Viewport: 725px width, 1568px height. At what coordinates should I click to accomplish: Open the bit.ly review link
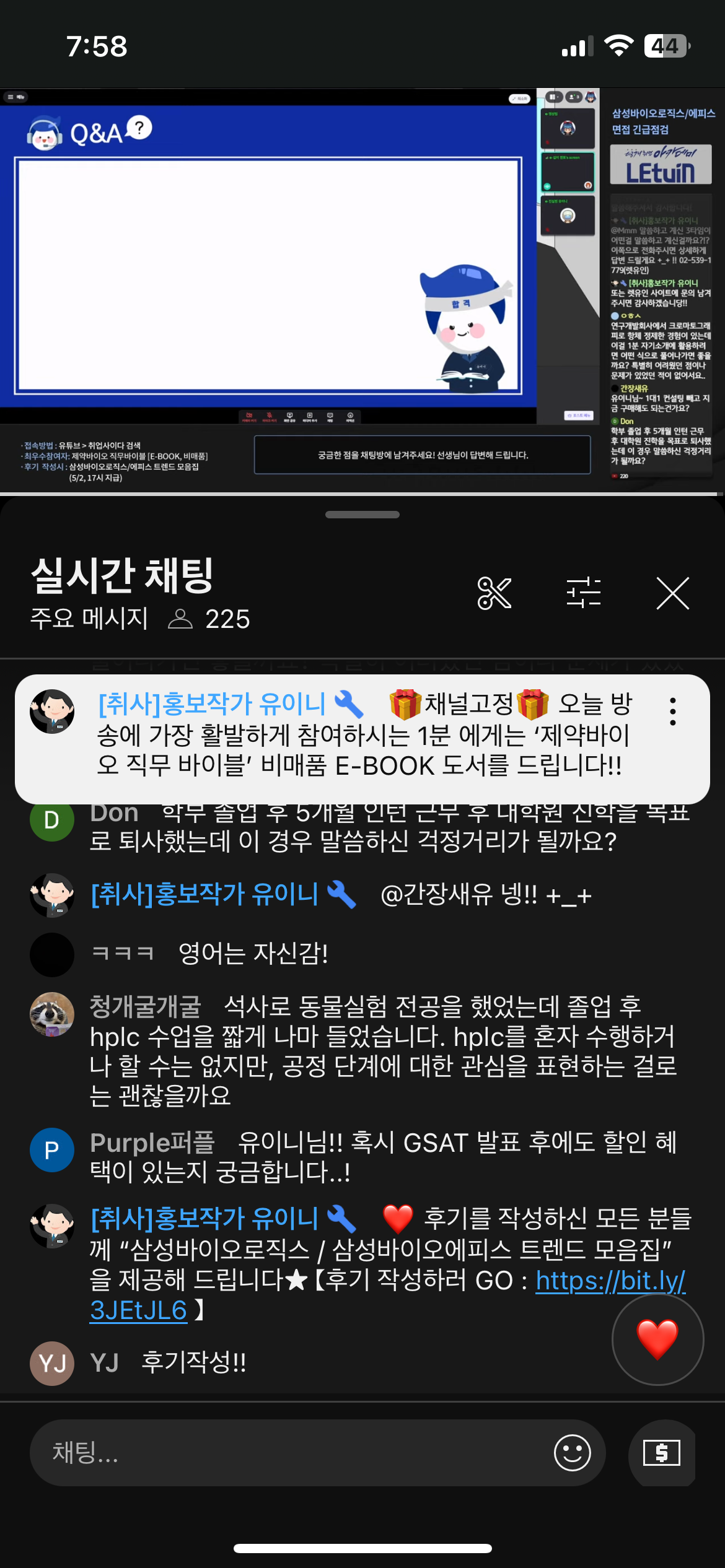pyautogui.click(x=610, y=1280)
